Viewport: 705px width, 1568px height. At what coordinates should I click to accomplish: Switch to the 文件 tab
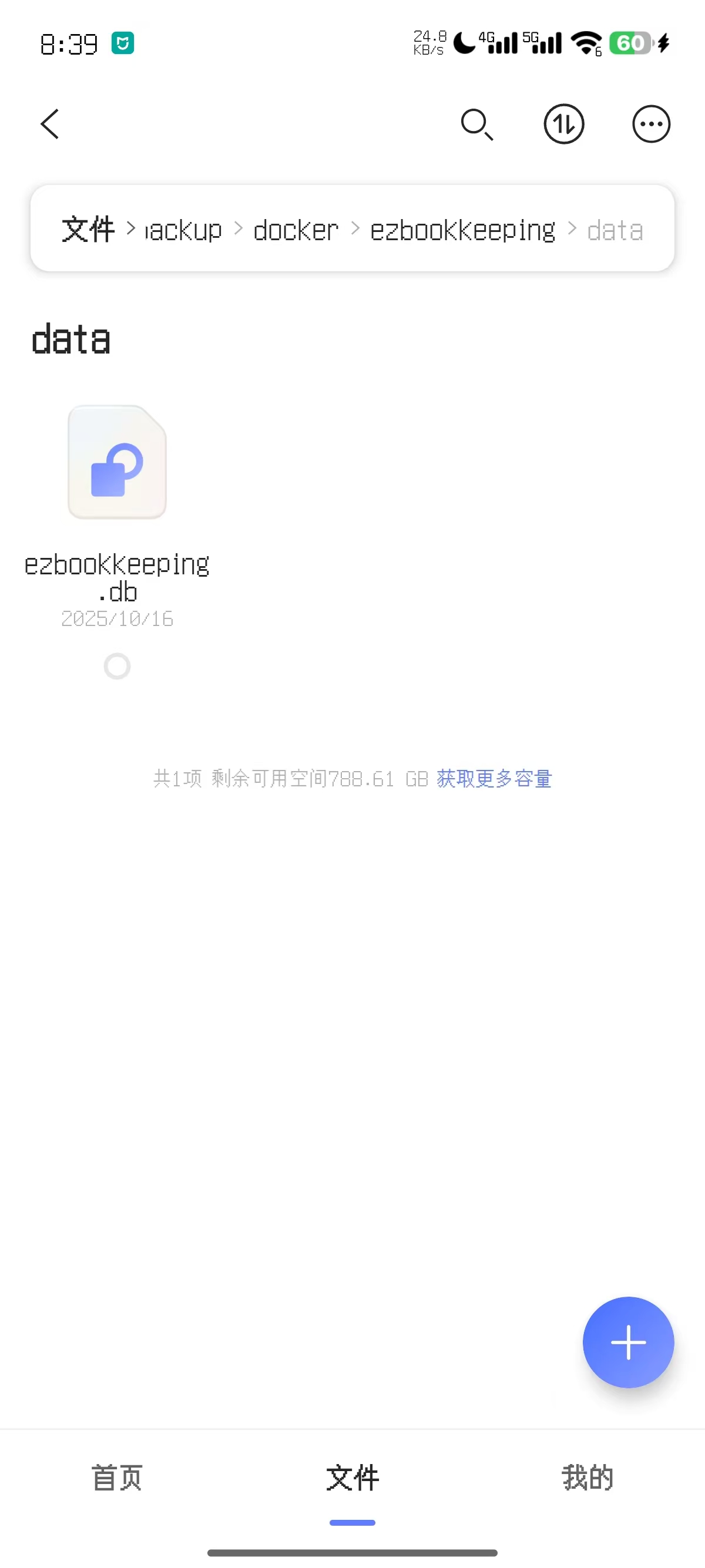click(352, 1479)
